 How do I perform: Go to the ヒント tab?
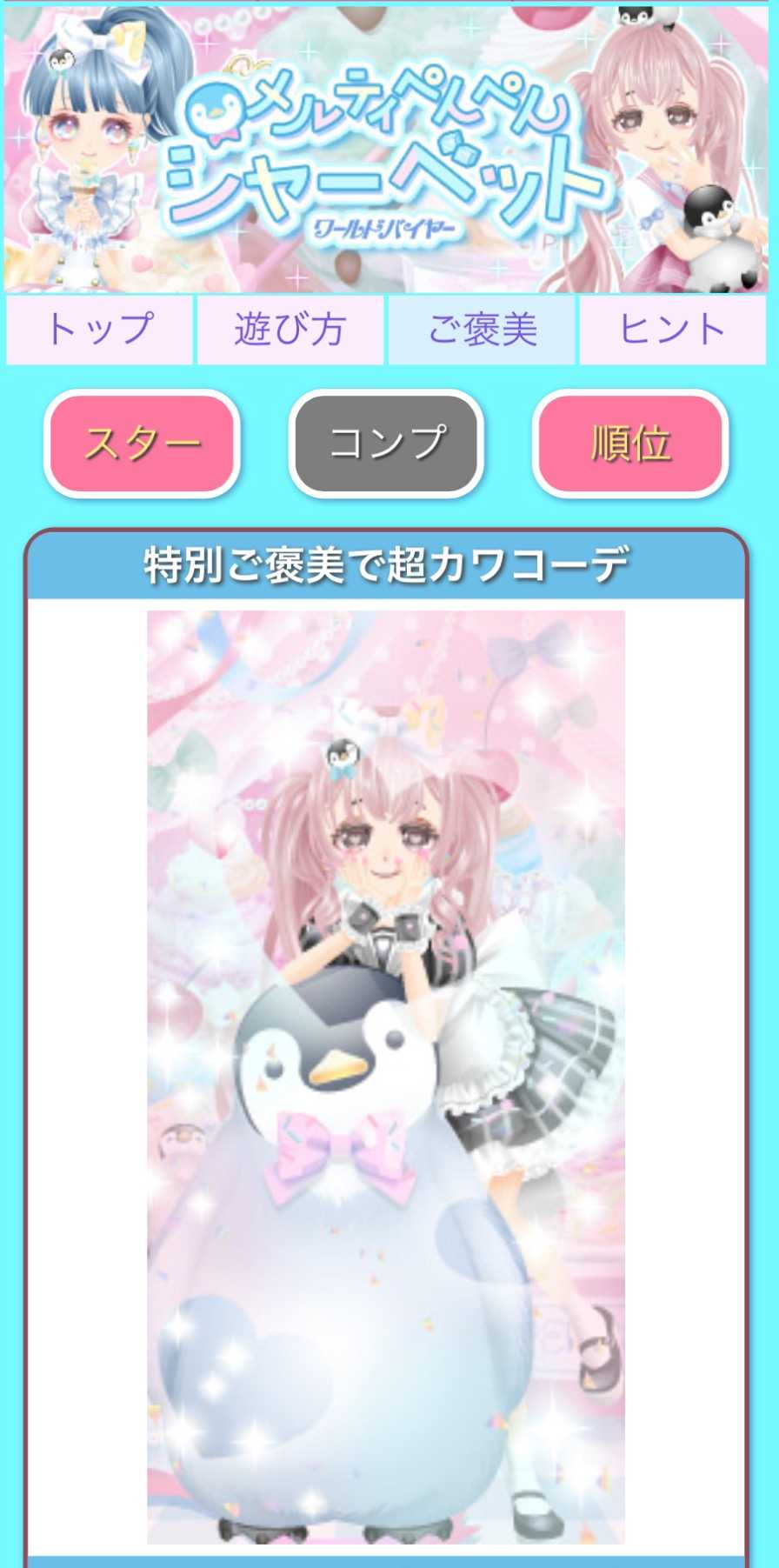click(672, 330)
